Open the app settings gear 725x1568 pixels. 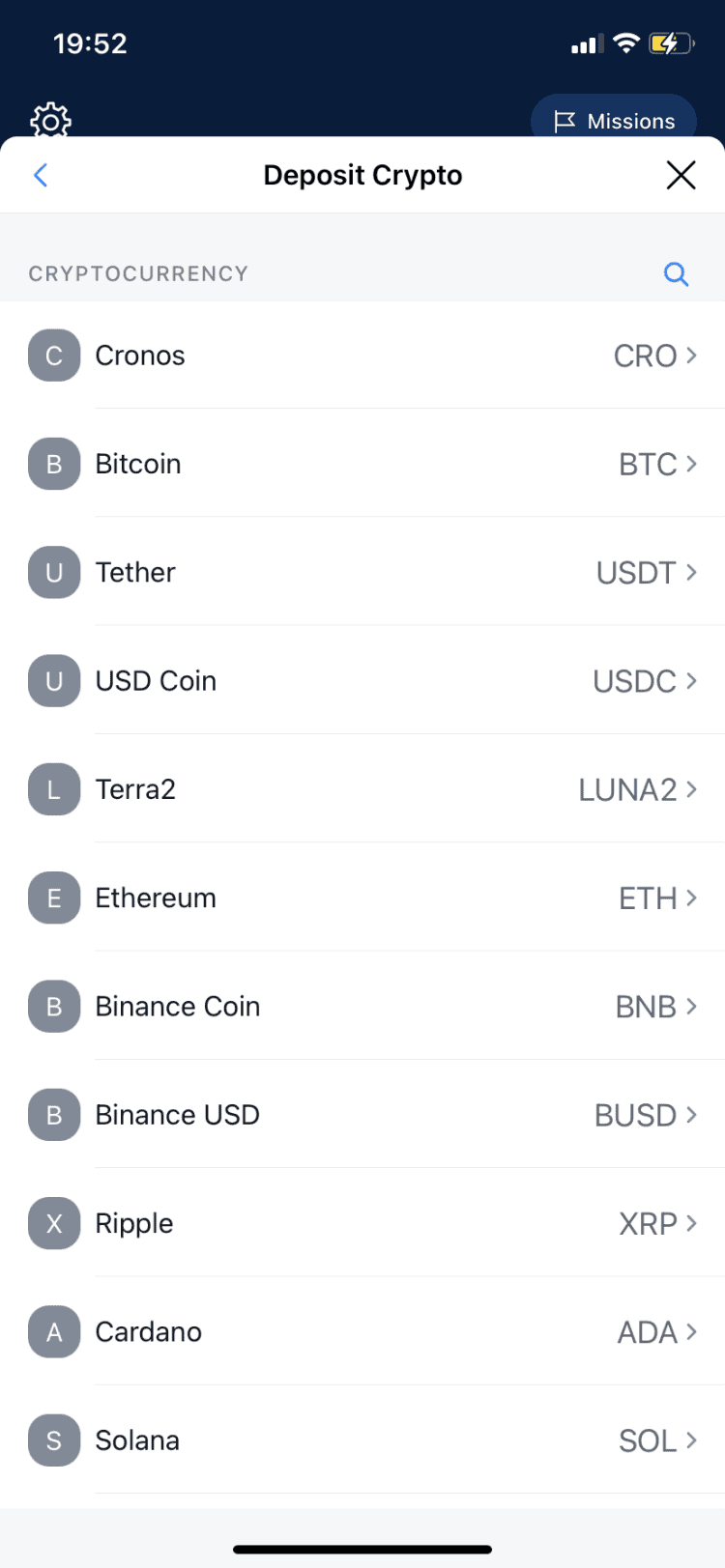click(50, 121)
